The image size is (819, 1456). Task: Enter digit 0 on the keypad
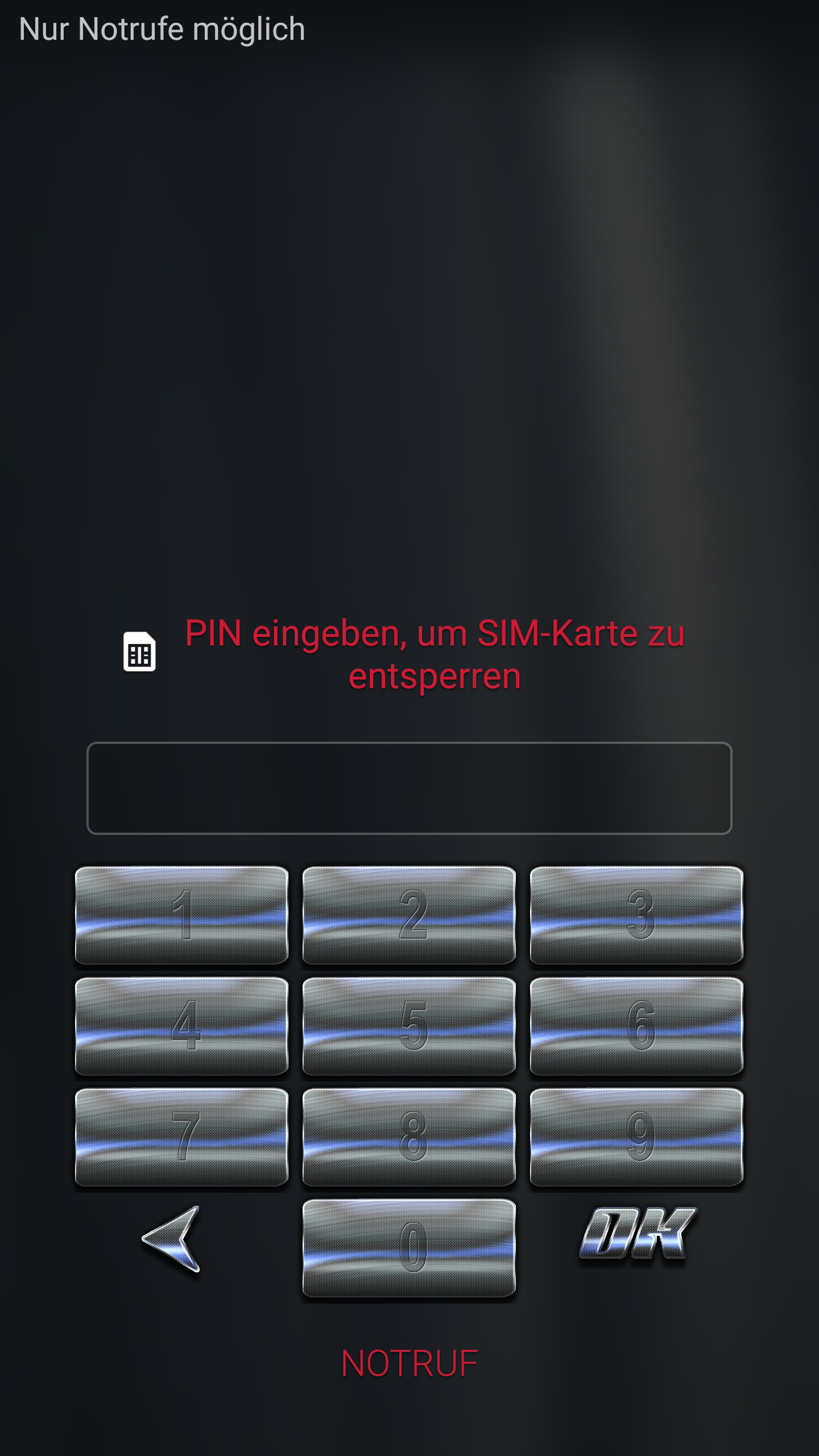coord(409,1248)
